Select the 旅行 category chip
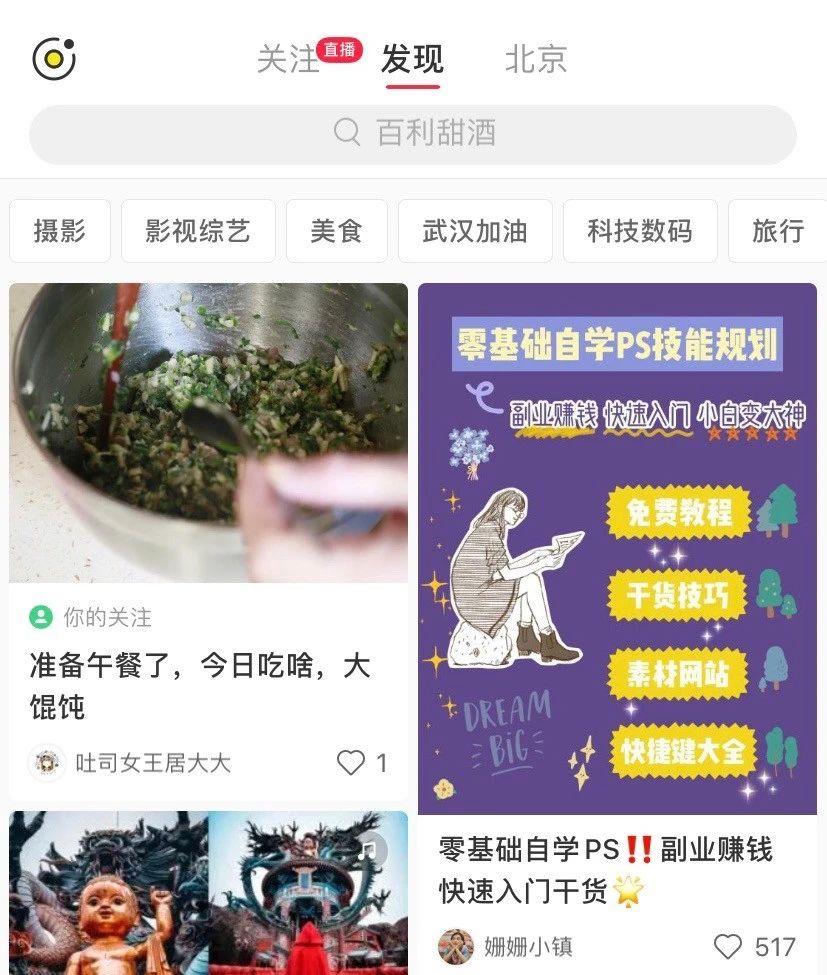The width and height of the screenshot is (827, 975). [778, 231]
